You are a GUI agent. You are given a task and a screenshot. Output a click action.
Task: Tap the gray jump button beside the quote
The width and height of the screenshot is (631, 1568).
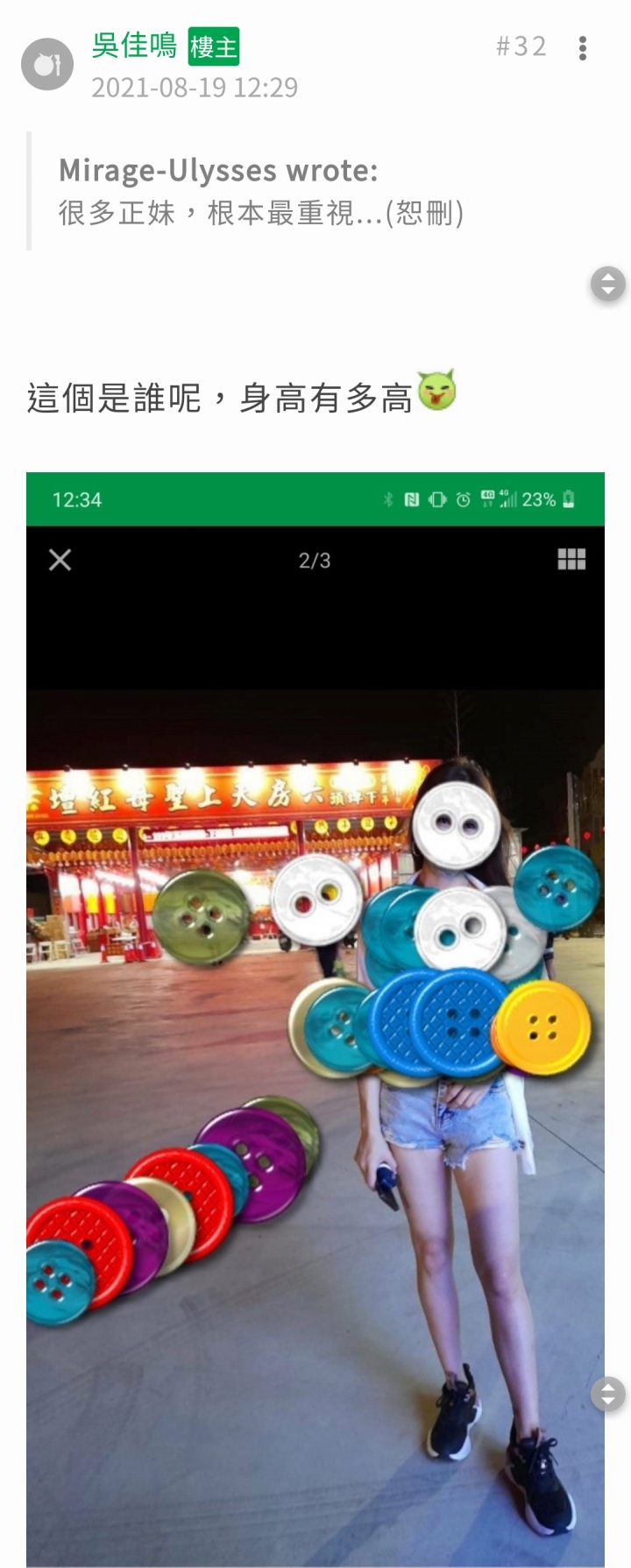(608, 284)
